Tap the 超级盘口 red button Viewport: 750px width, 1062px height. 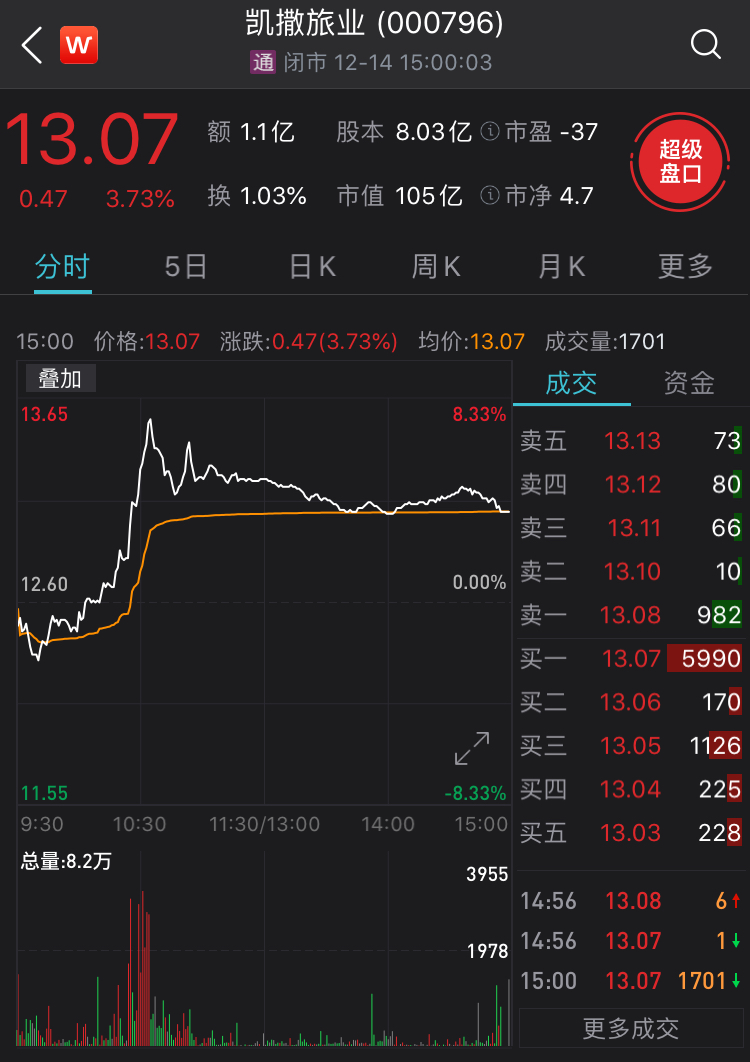[x=680, y=162]
